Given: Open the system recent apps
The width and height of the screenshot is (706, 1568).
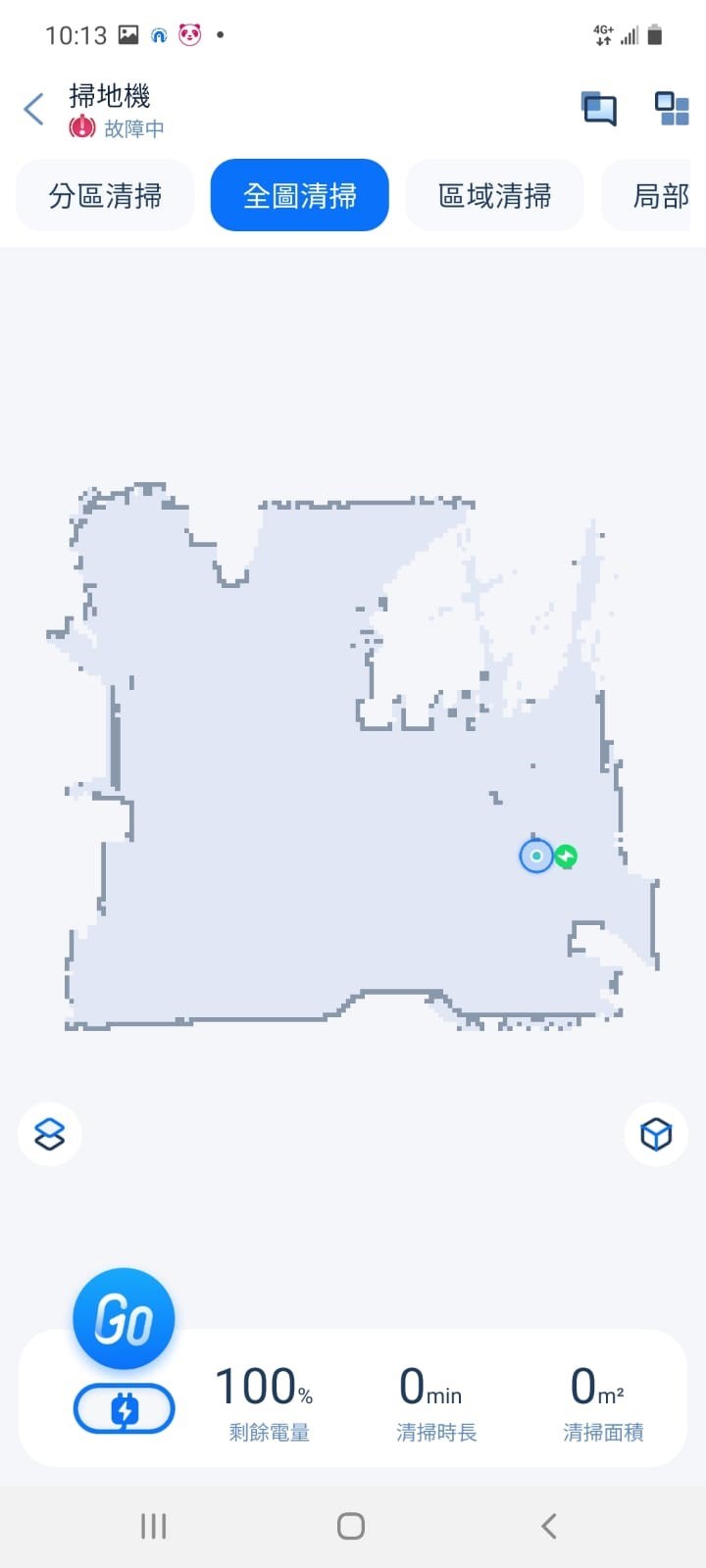Looking at the screenshot, I should (x=154, y=1526).
